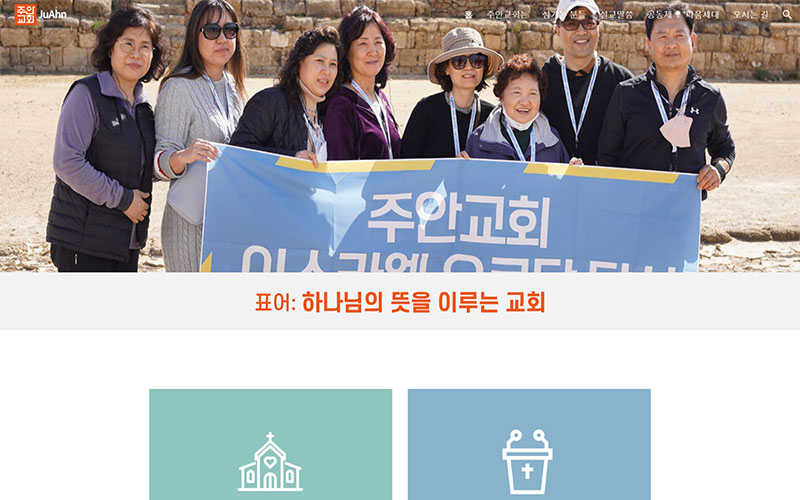Open the 주안교회는 menu
800x500 pixels.
click(x=506, y=15)
